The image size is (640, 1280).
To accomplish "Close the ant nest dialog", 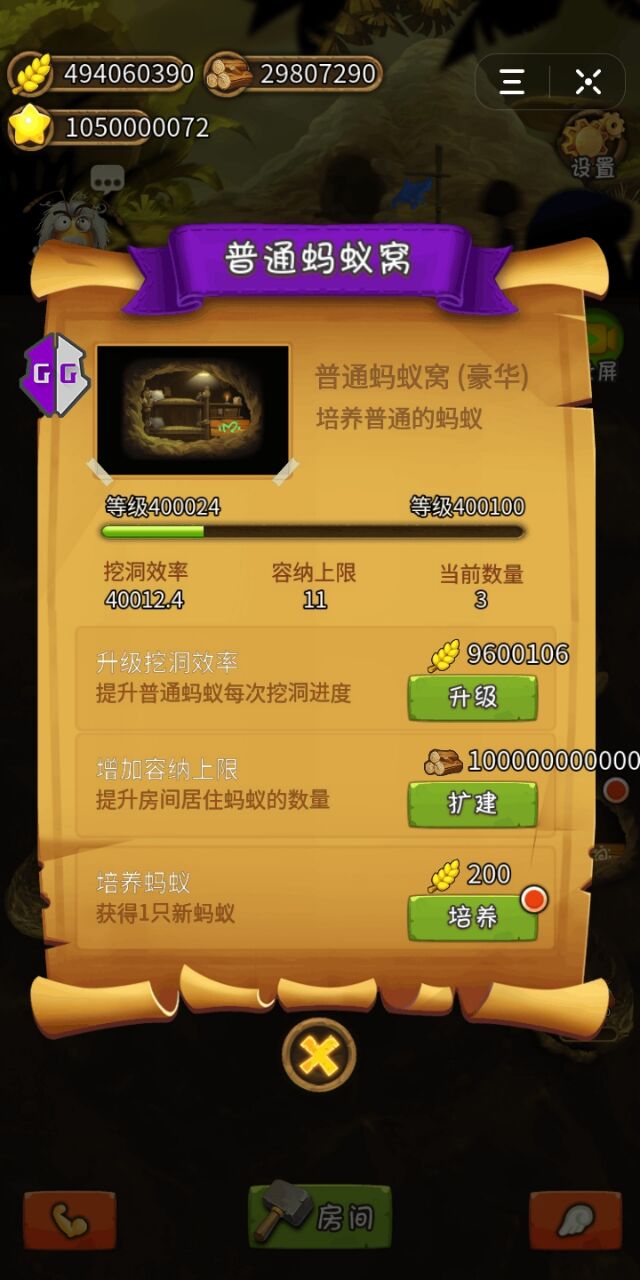I will click(319, 1054).
